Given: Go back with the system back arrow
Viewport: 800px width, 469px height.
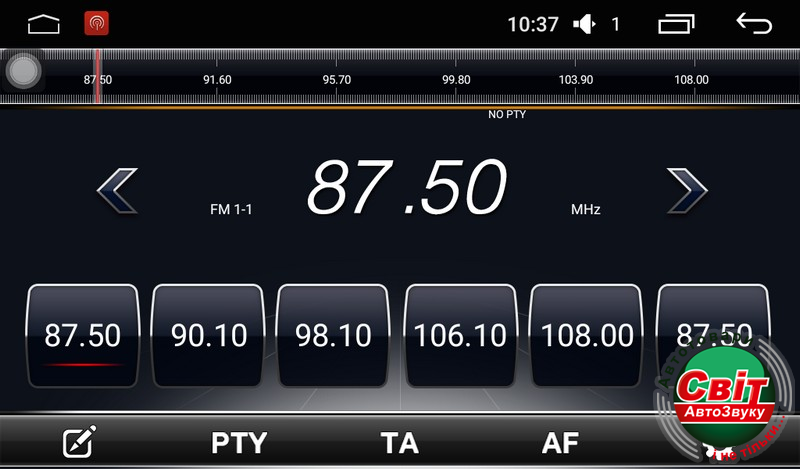Looking at the screenshot, I should (x=754, y=22).
